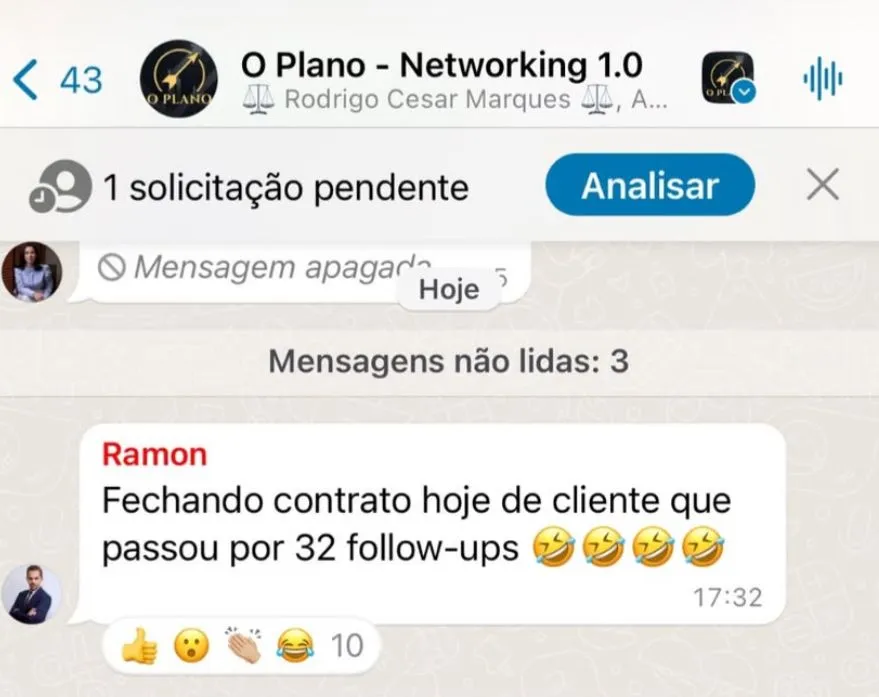Dismiss the pending request banner

[822, 185]
